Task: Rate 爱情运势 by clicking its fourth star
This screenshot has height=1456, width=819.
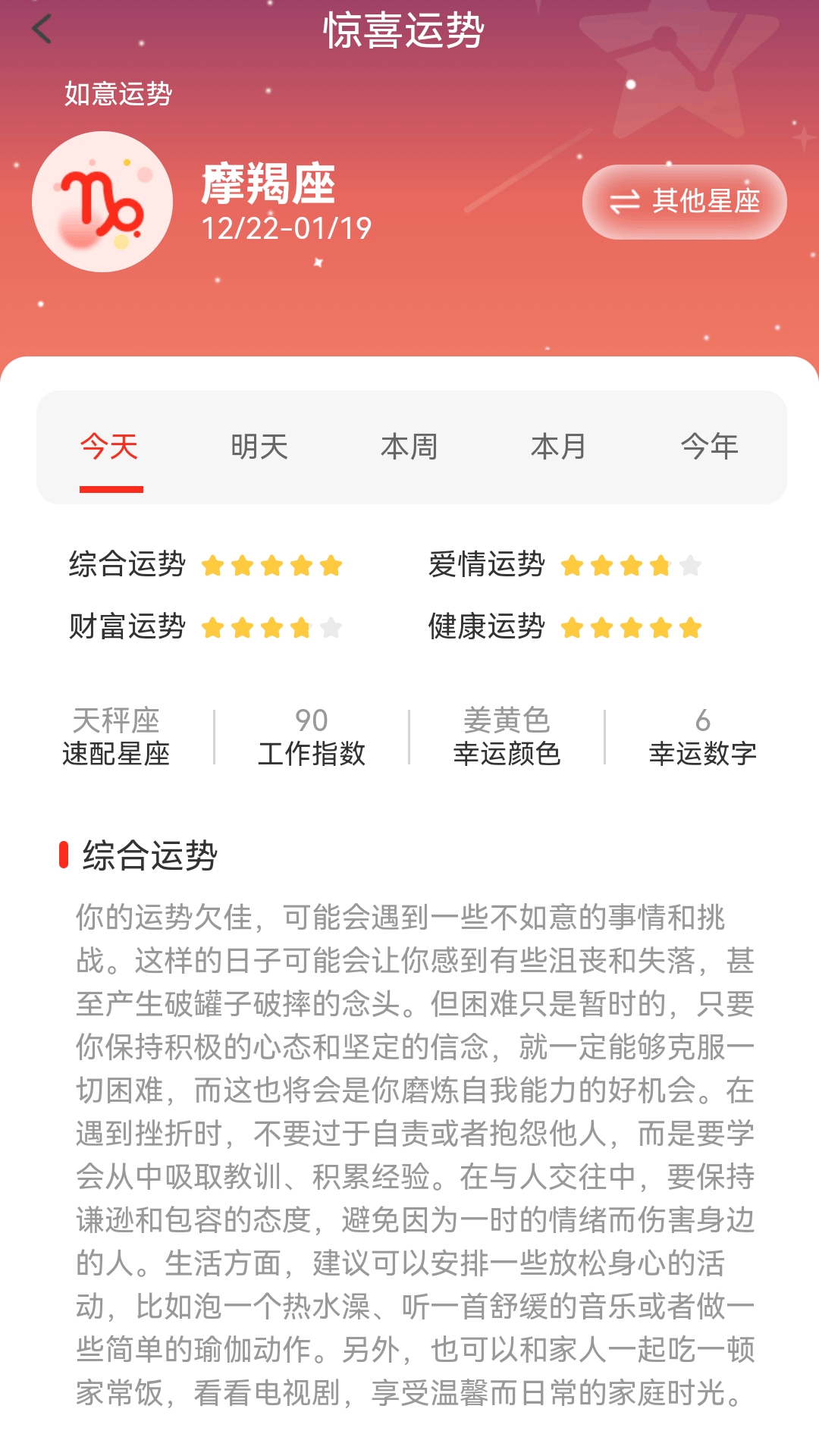Action: [x=660, y=565]
